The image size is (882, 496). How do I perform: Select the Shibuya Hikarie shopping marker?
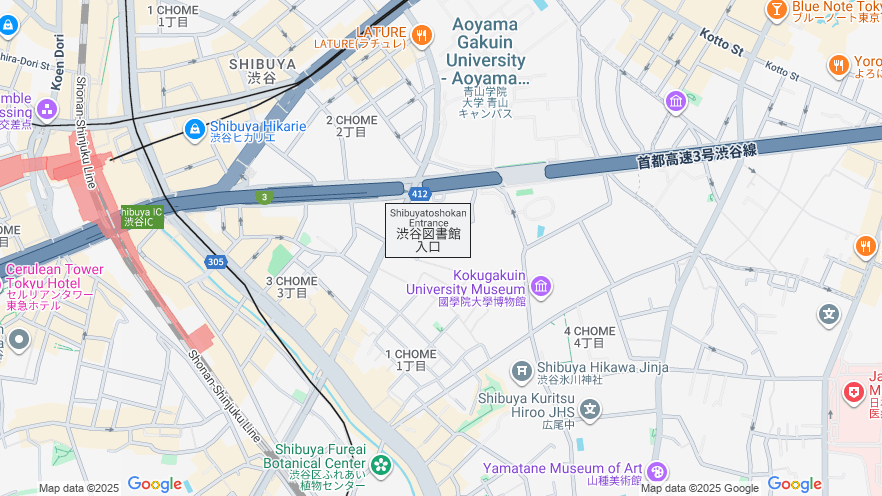pyautogui.click(x=194, y=129)
